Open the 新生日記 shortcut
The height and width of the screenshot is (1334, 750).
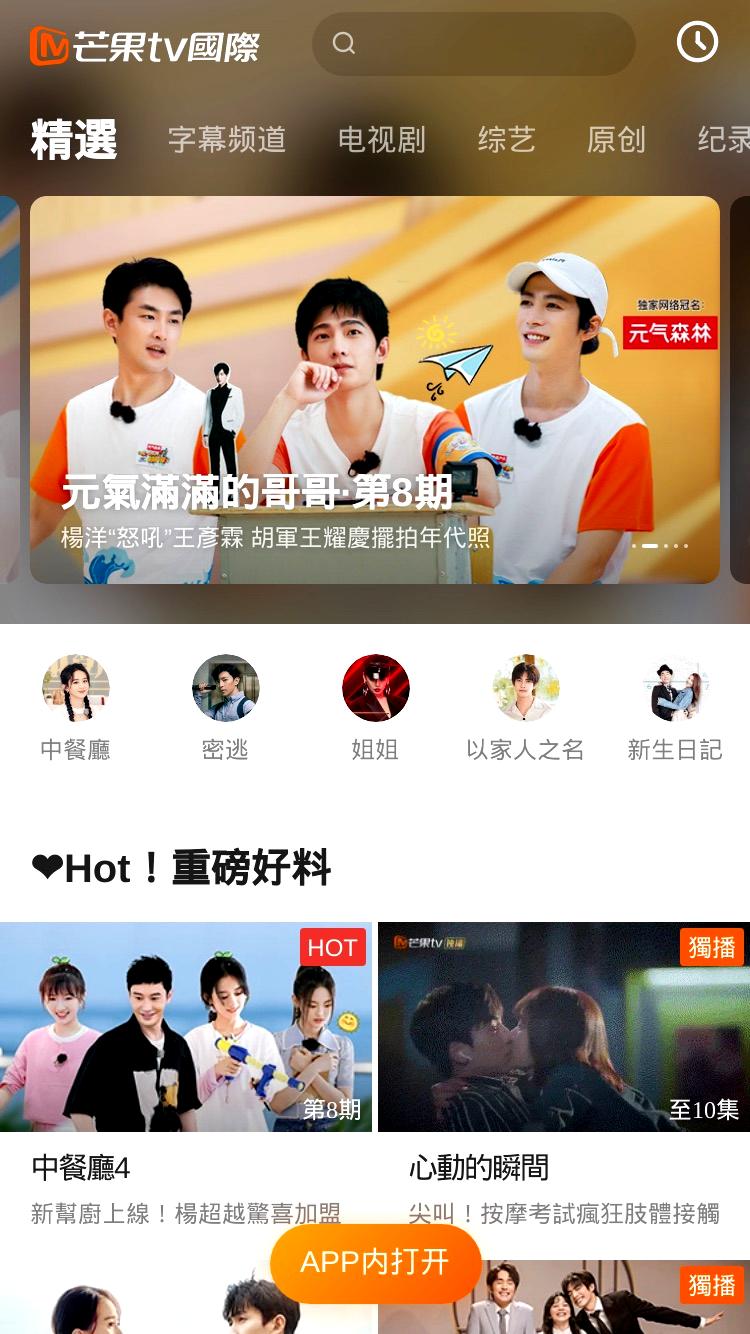click(x=675, y=708)
